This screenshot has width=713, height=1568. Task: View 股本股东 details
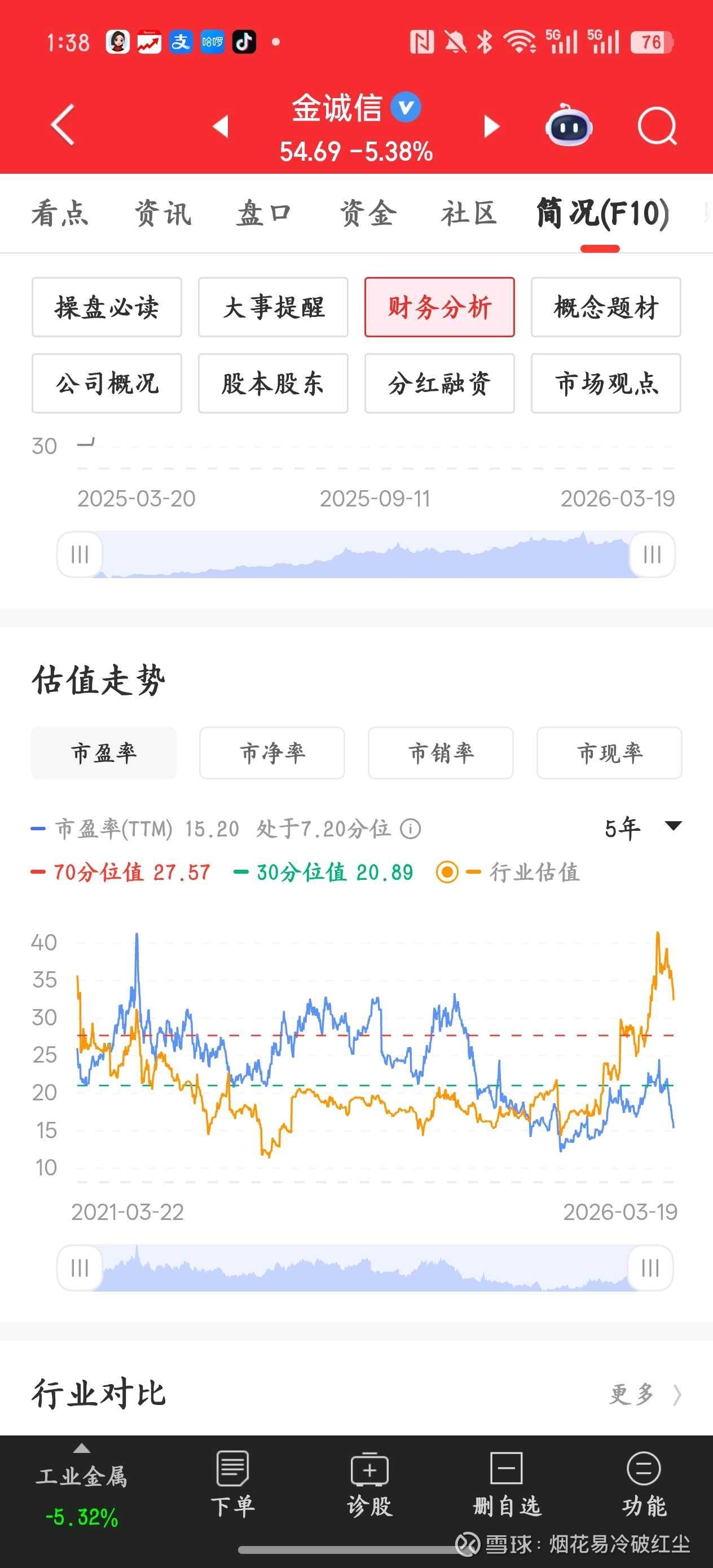[x=273, y=384]
